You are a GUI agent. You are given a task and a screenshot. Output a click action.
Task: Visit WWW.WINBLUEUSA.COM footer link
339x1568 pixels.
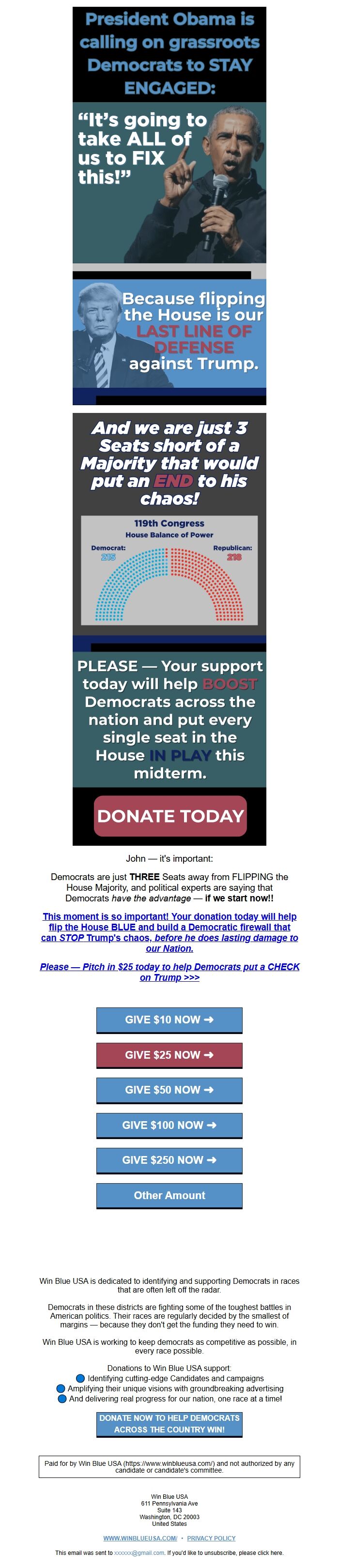point(140,1538)
